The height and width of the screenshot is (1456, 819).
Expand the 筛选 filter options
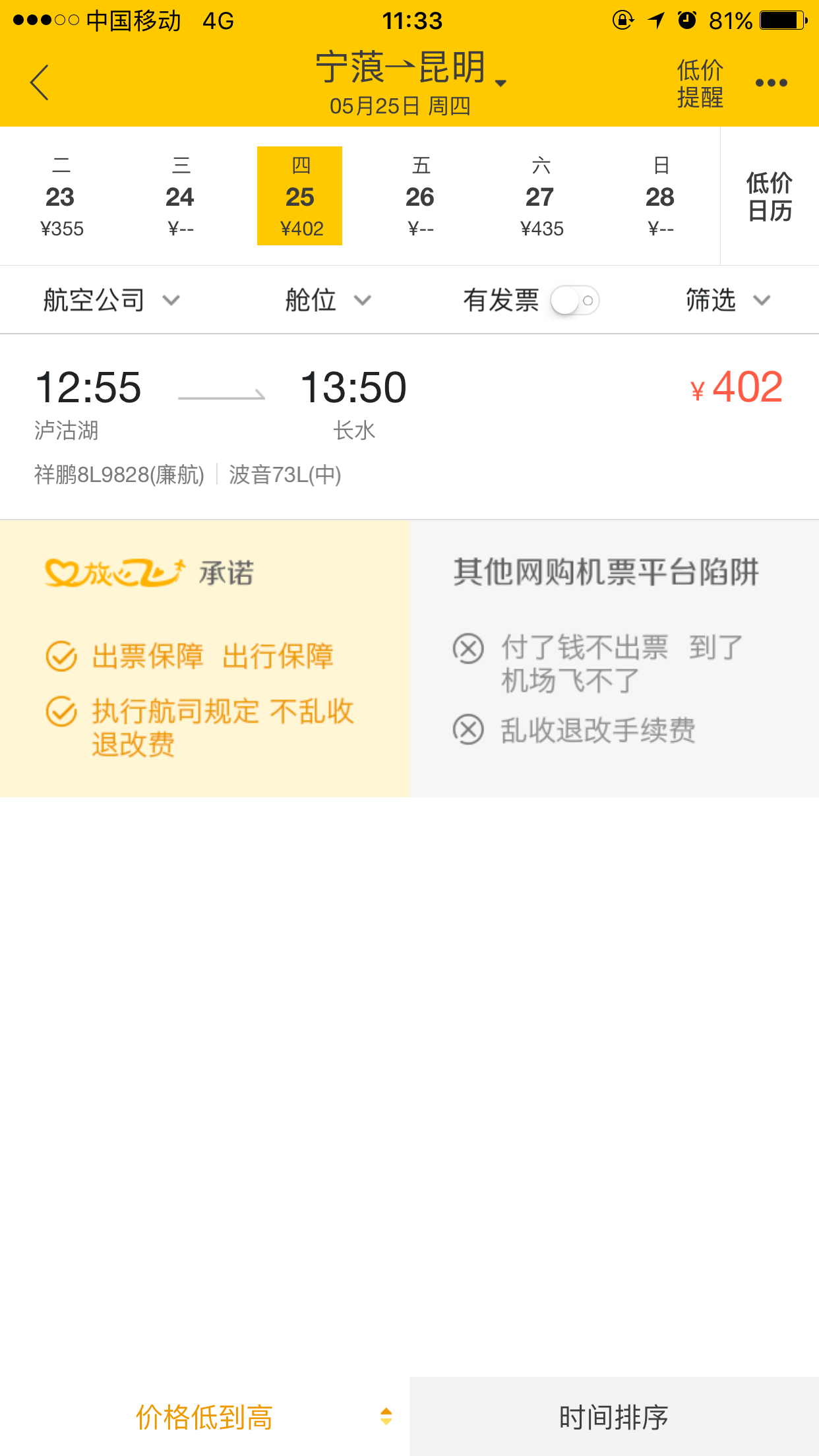click(x=727, y=300)
